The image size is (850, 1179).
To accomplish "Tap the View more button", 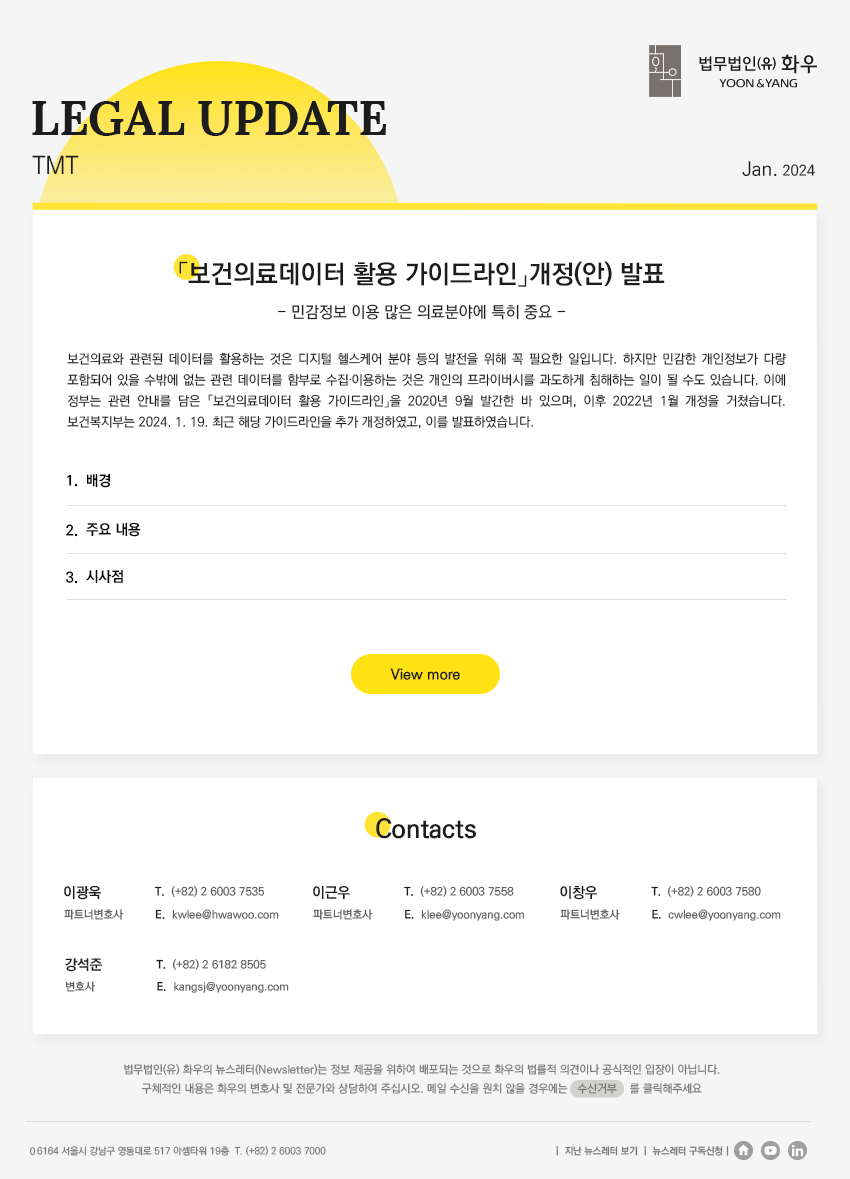I will pos(425,674).
